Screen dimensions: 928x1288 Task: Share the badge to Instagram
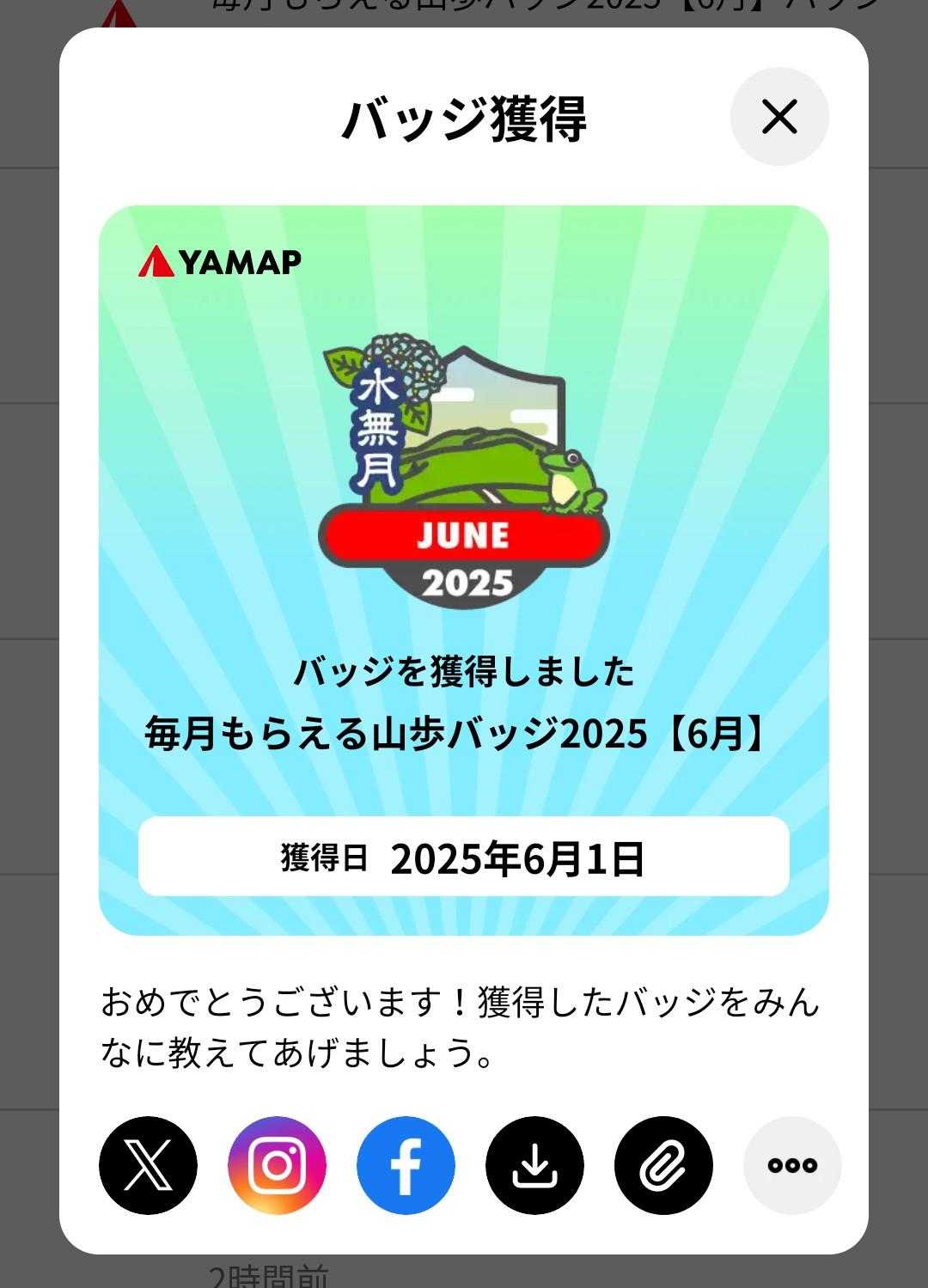pos(277,1165)
